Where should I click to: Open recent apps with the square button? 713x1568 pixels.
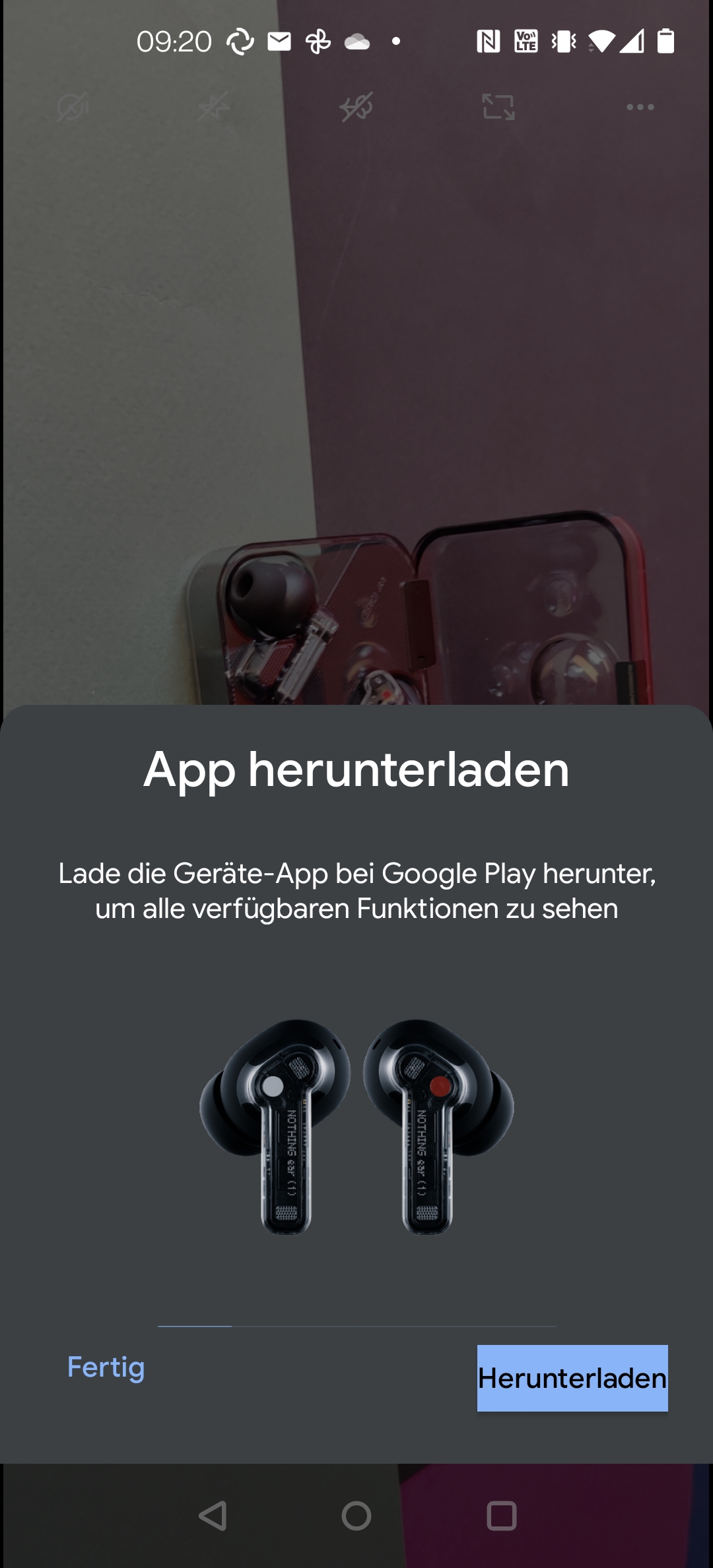(x=501, y=1516)
